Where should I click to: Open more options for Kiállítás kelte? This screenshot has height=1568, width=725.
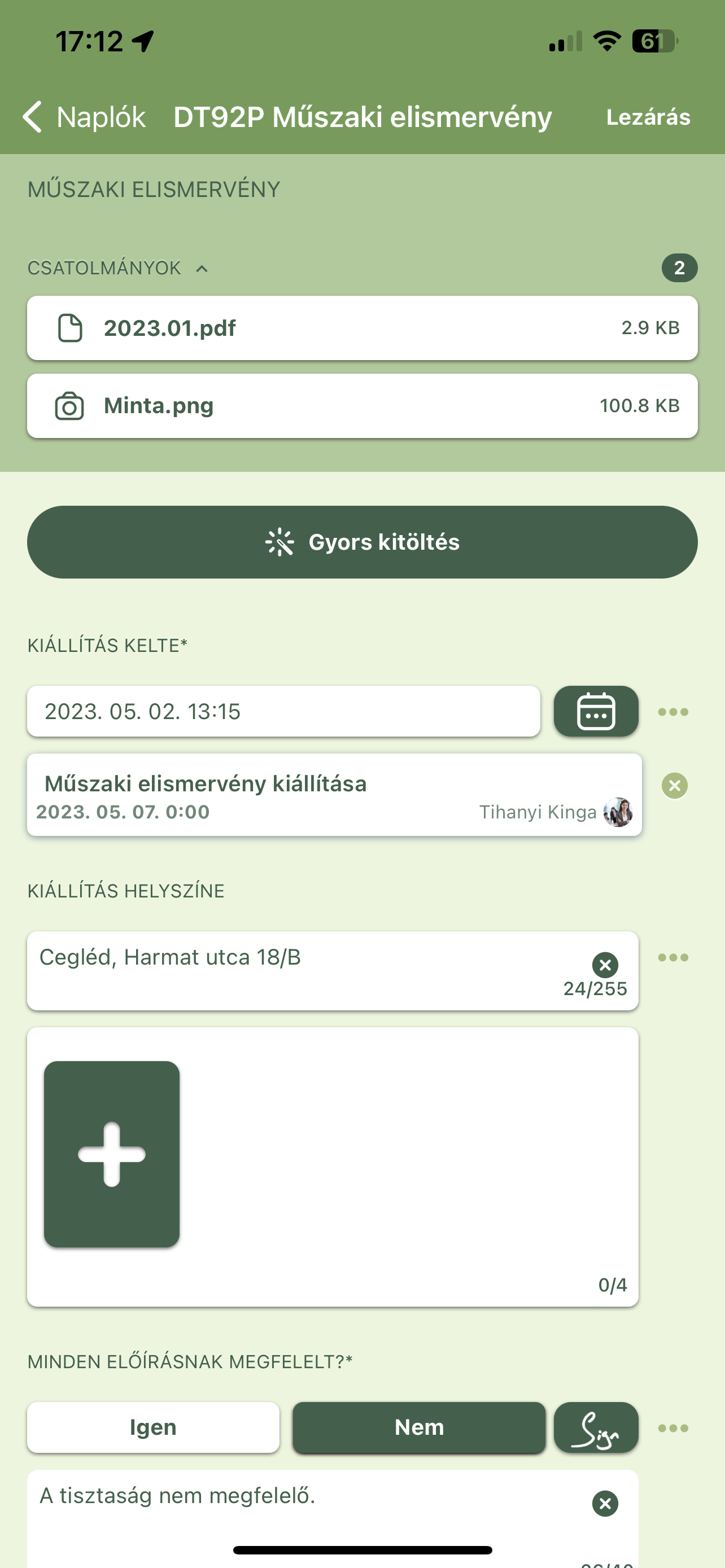click(673, 712)
